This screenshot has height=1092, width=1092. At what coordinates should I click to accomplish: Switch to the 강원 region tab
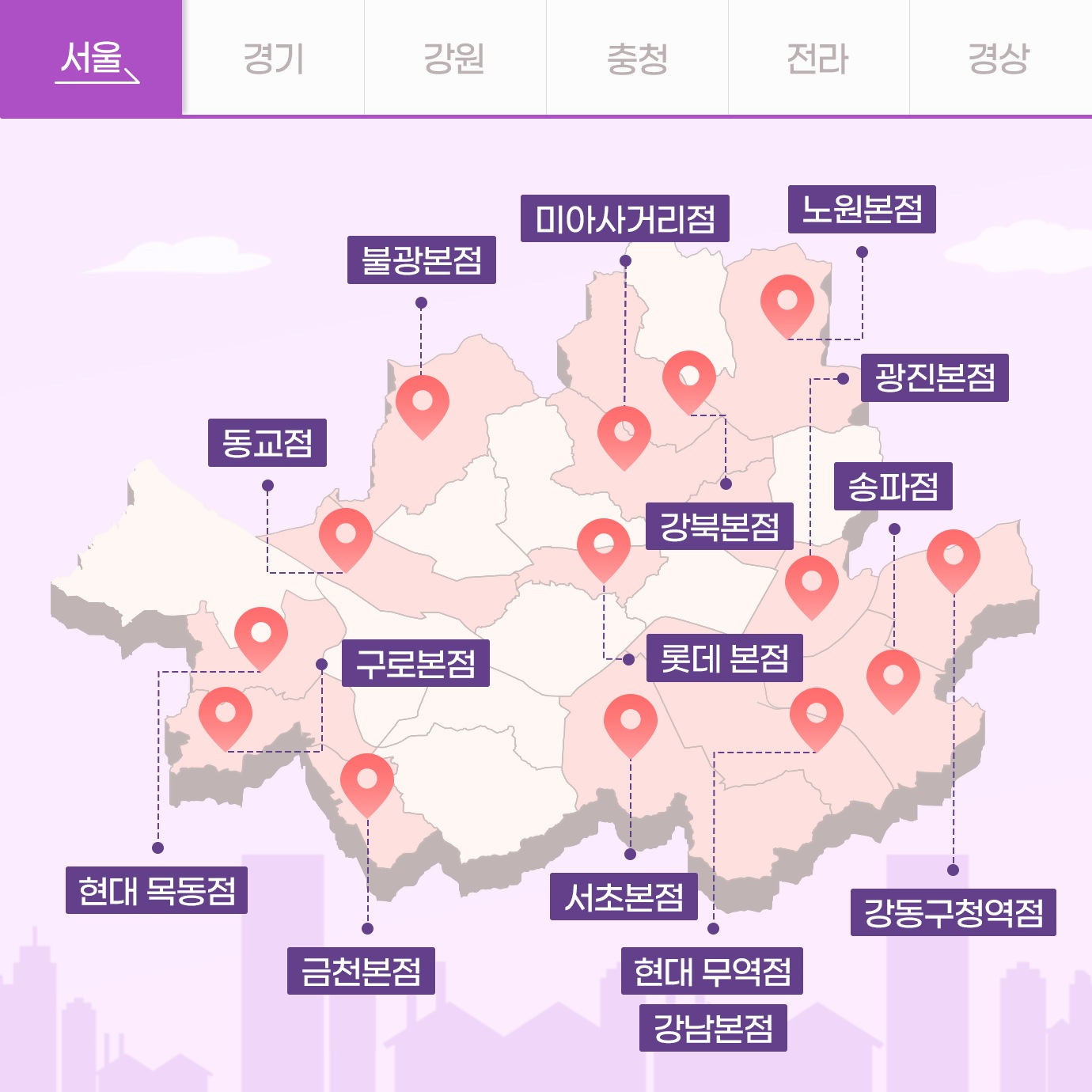click(x=455, y=59)
